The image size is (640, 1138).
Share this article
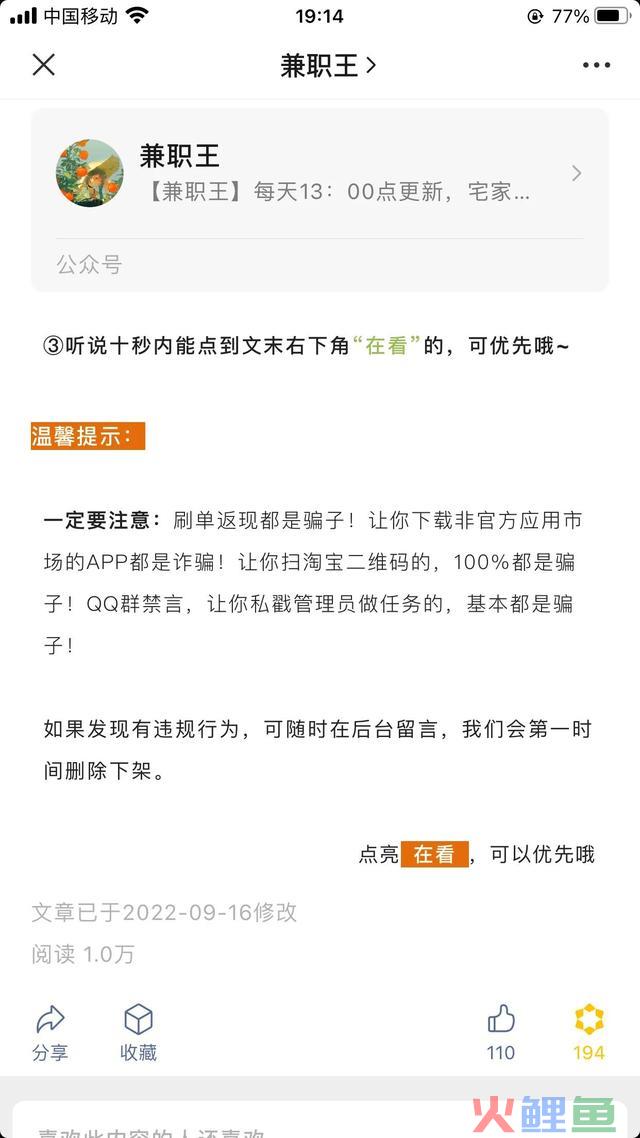(50, 1033)
